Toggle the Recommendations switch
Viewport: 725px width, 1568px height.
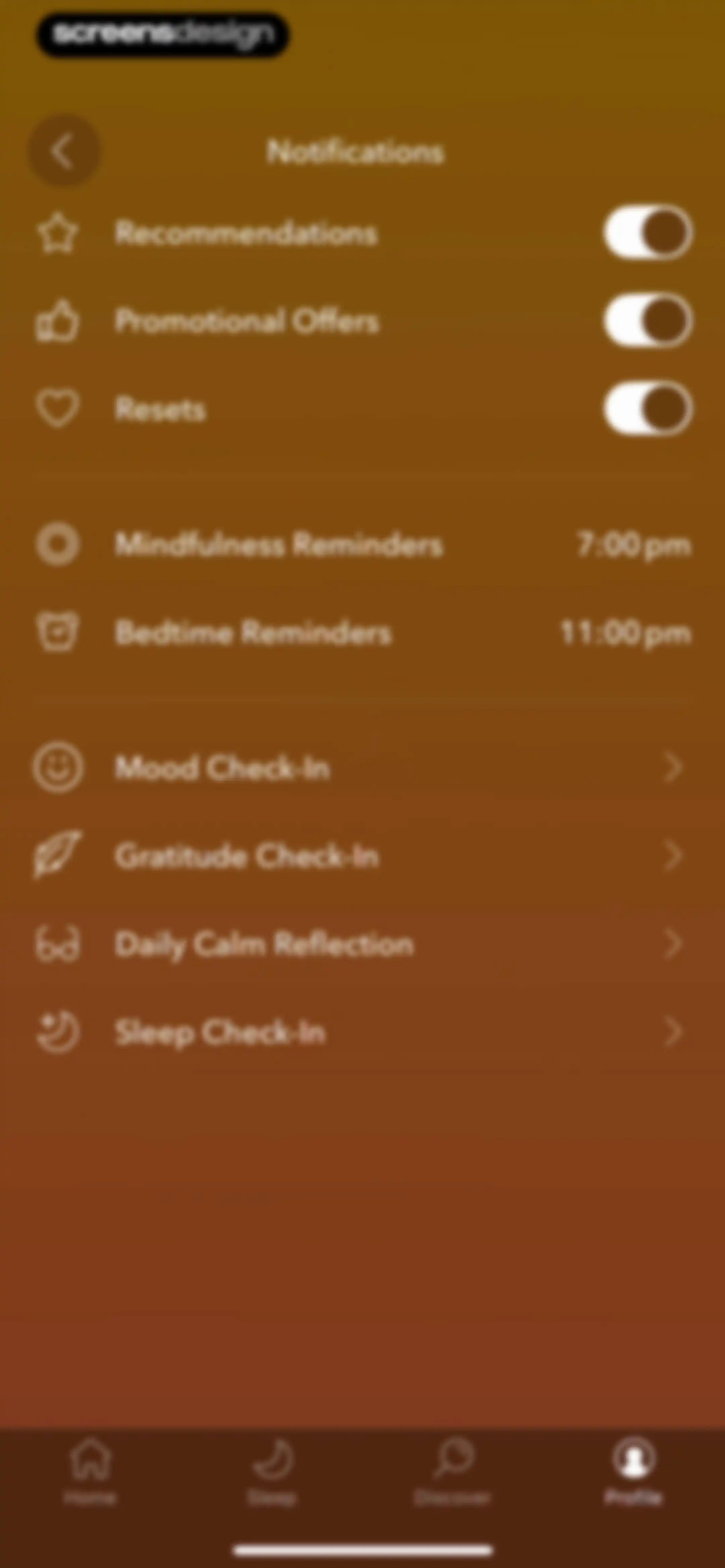click(x=648, y=233)
